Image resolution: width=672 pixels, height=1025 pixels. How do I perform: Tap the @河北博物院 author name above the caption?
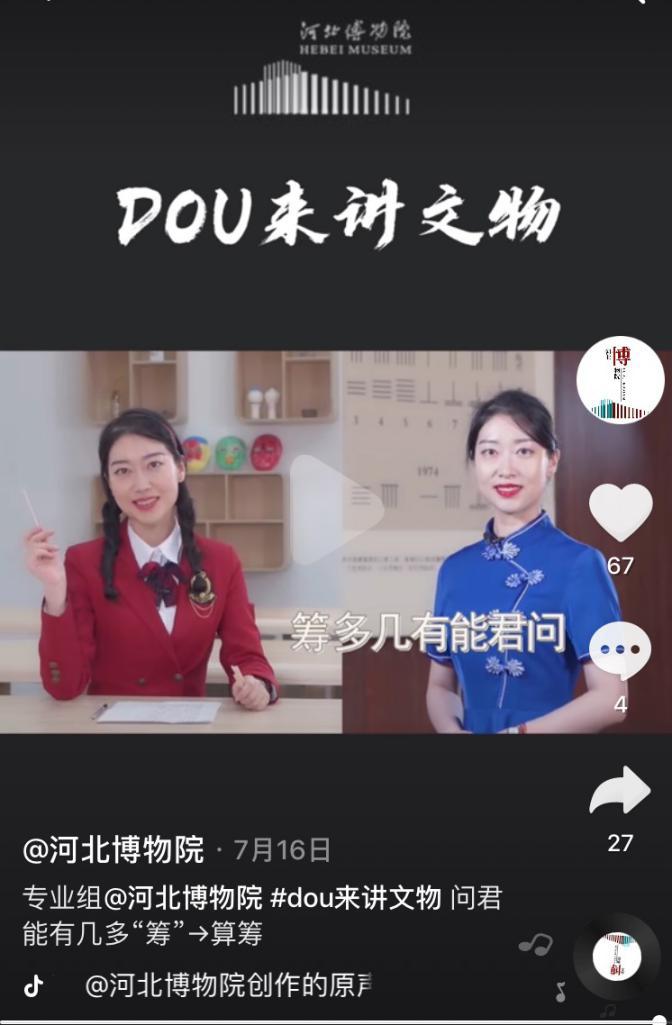(113, 850)
